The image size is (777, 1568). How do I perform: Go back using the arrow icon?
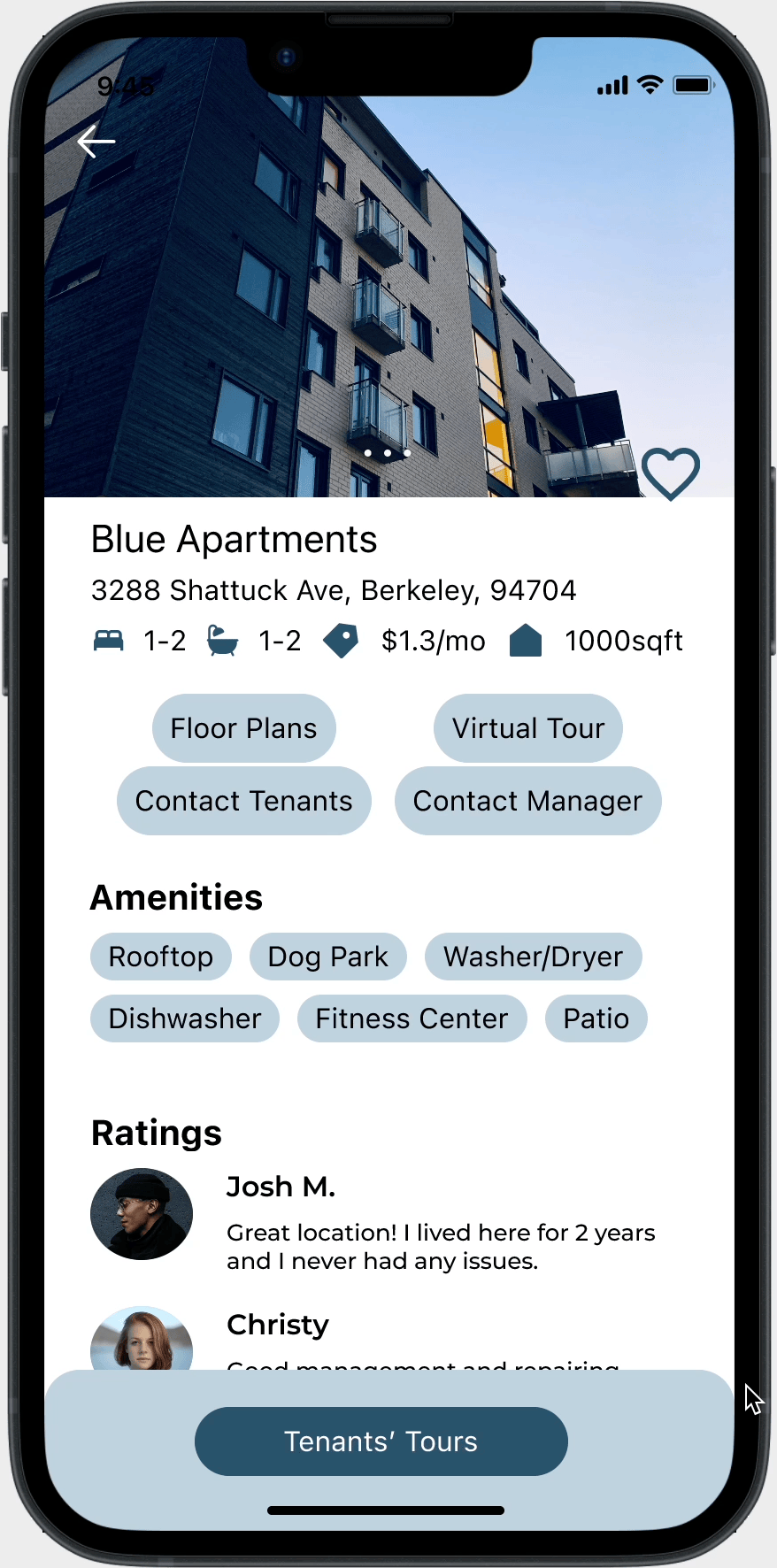[x=96, y=142]
